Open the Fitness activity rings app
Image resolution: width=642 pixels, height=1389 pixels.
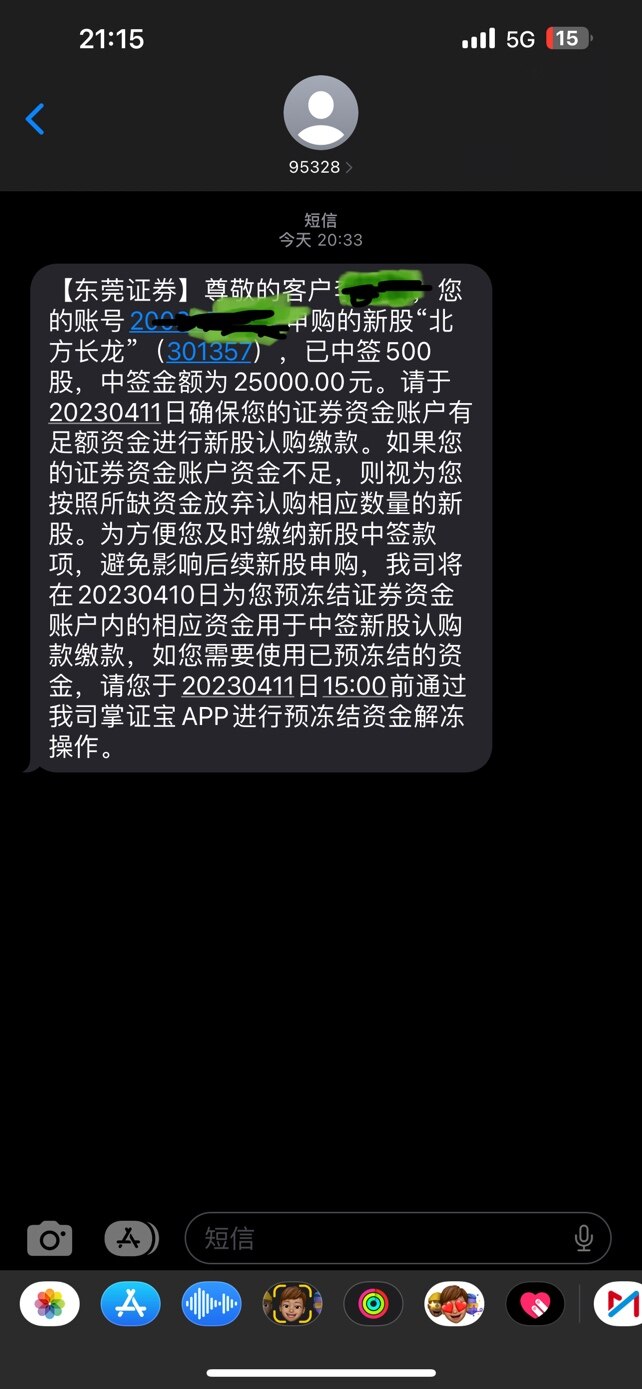pos(373,1304)
